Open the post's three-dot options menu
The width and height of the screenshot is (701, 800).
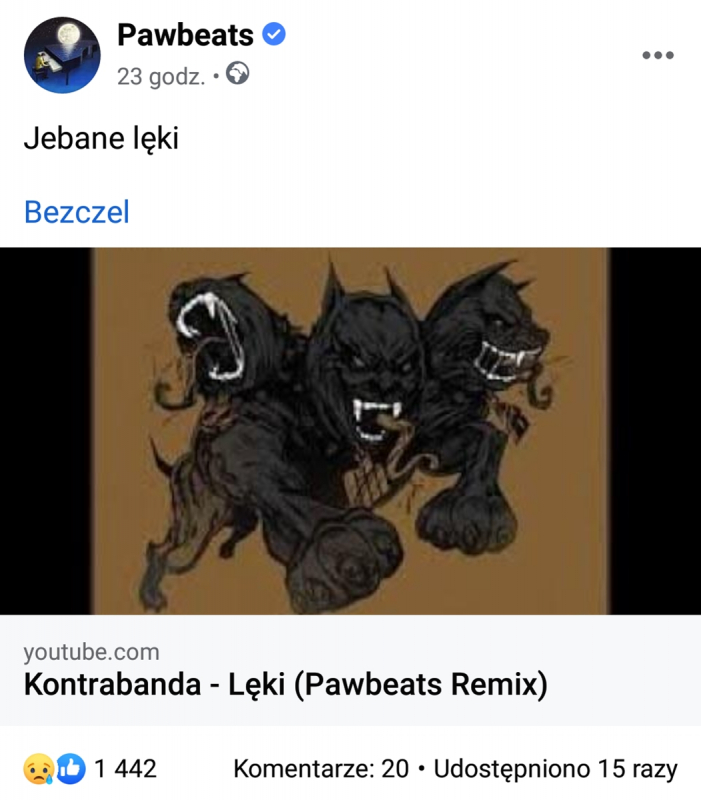[657, 55]
